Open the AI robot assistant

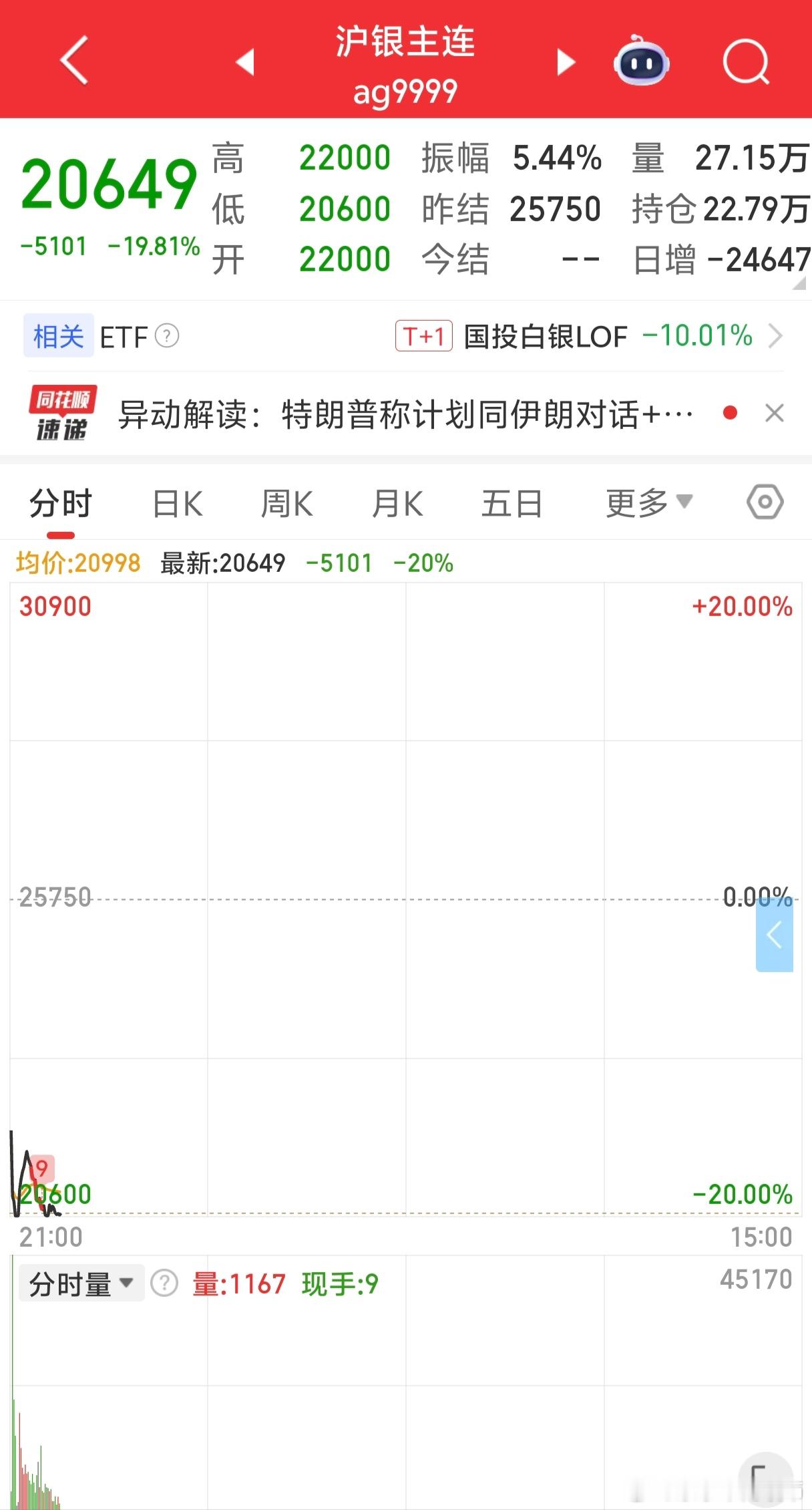(640, 61)
